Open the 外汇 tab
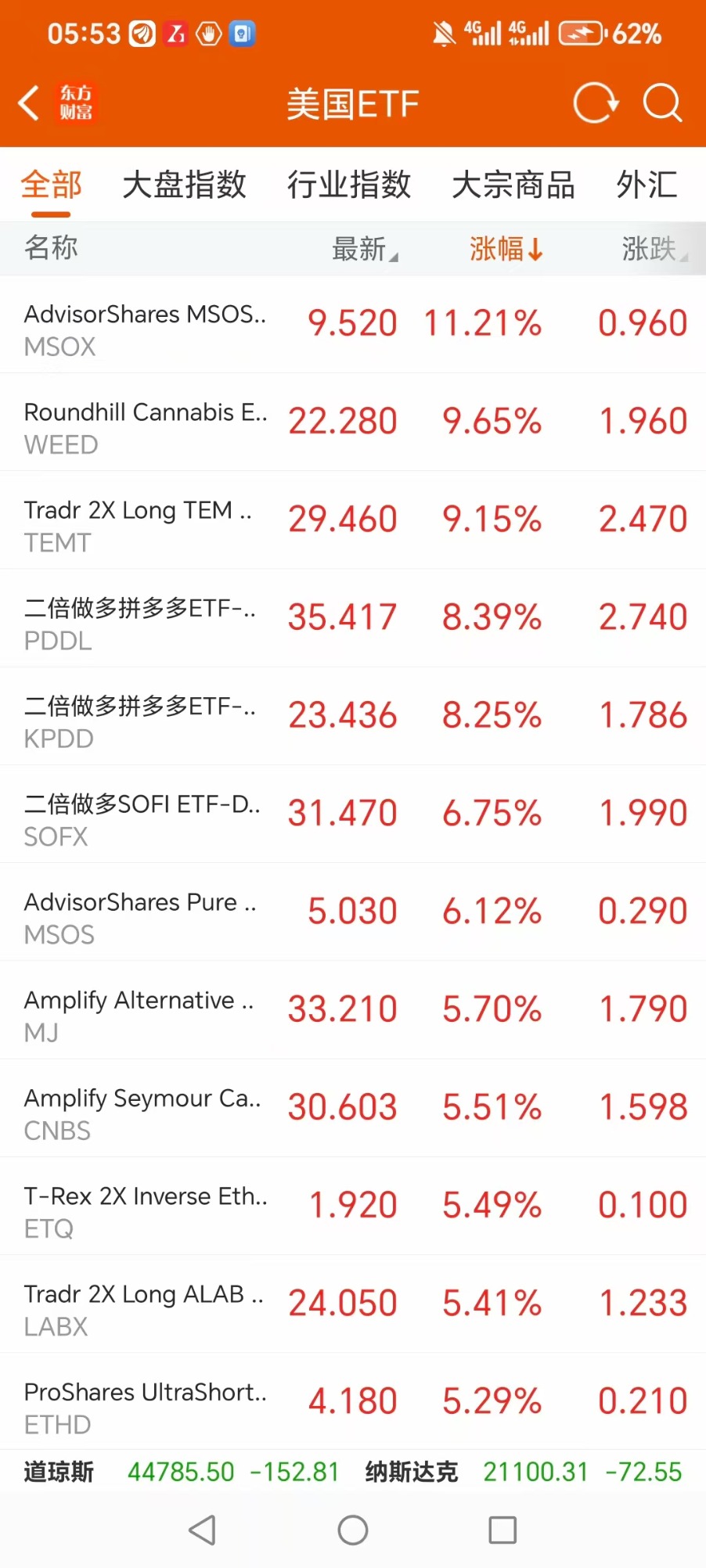The image size is (706, 1568). (x=647, y=185)
